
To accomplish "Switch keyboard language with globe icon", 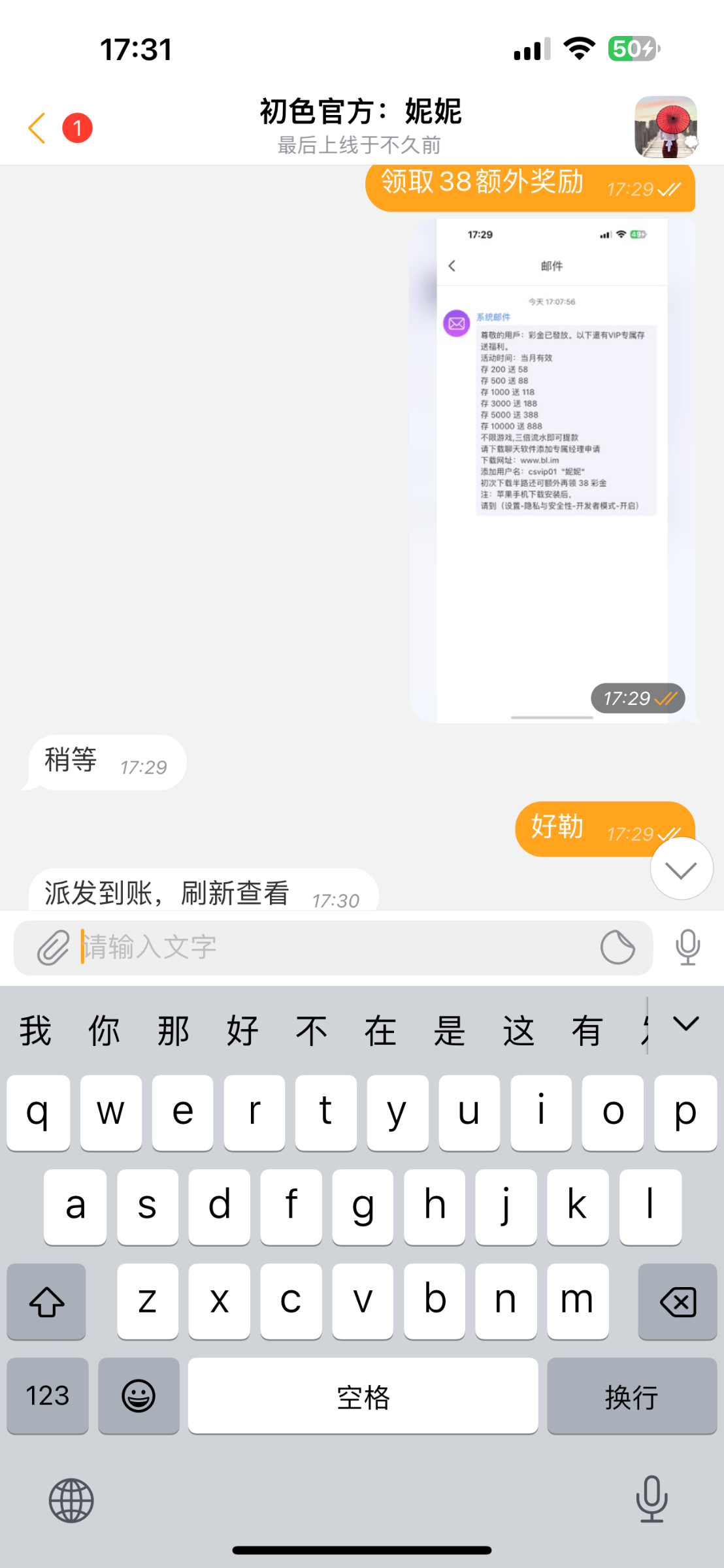I will [x=71, y=1501].
